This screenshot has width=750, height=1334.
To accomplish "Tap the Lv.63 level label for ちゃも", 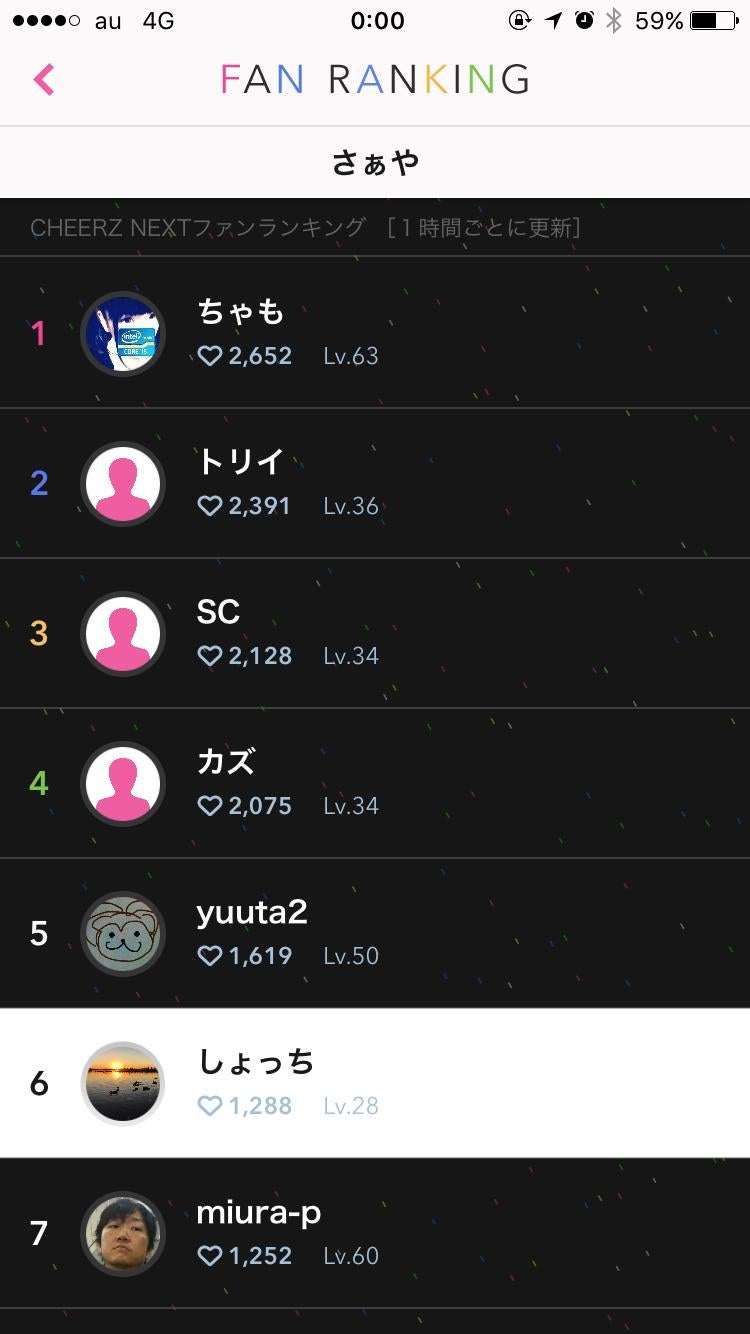I will tap(351, 356).
